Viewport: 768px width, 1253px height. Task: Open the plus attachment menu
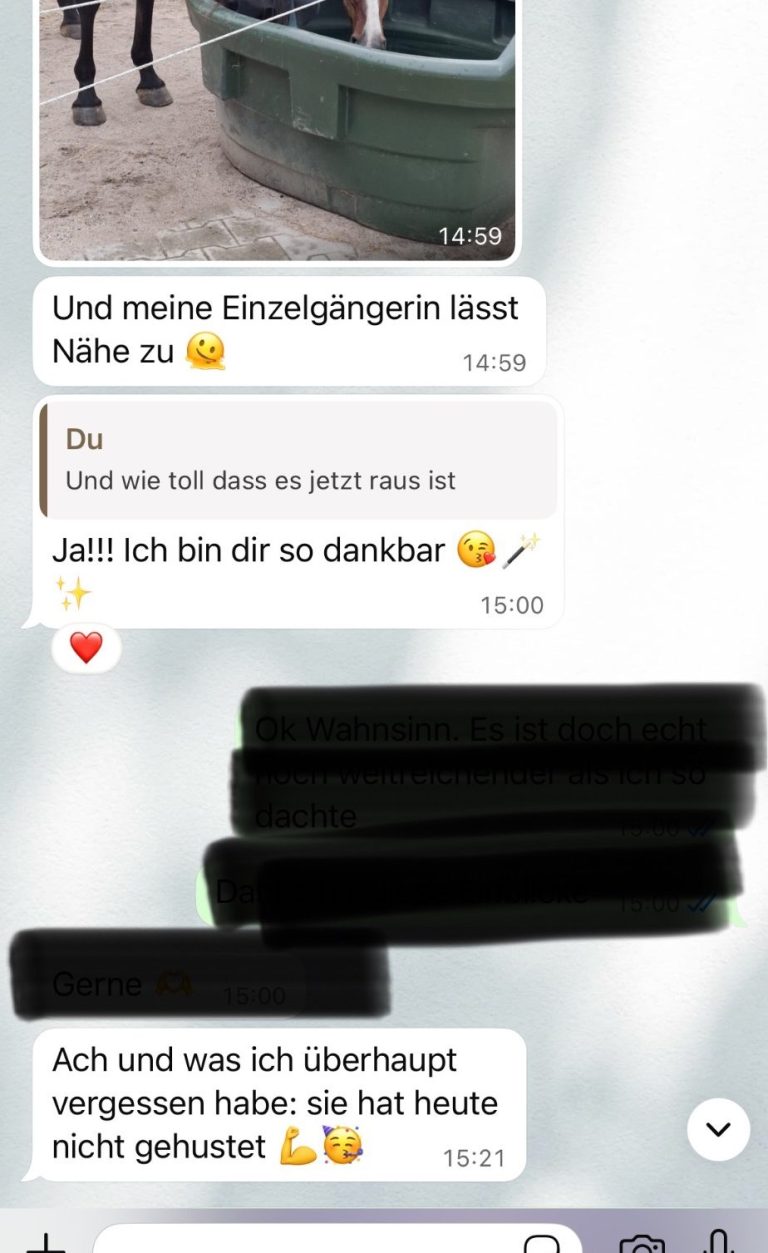click(44, 1243)
